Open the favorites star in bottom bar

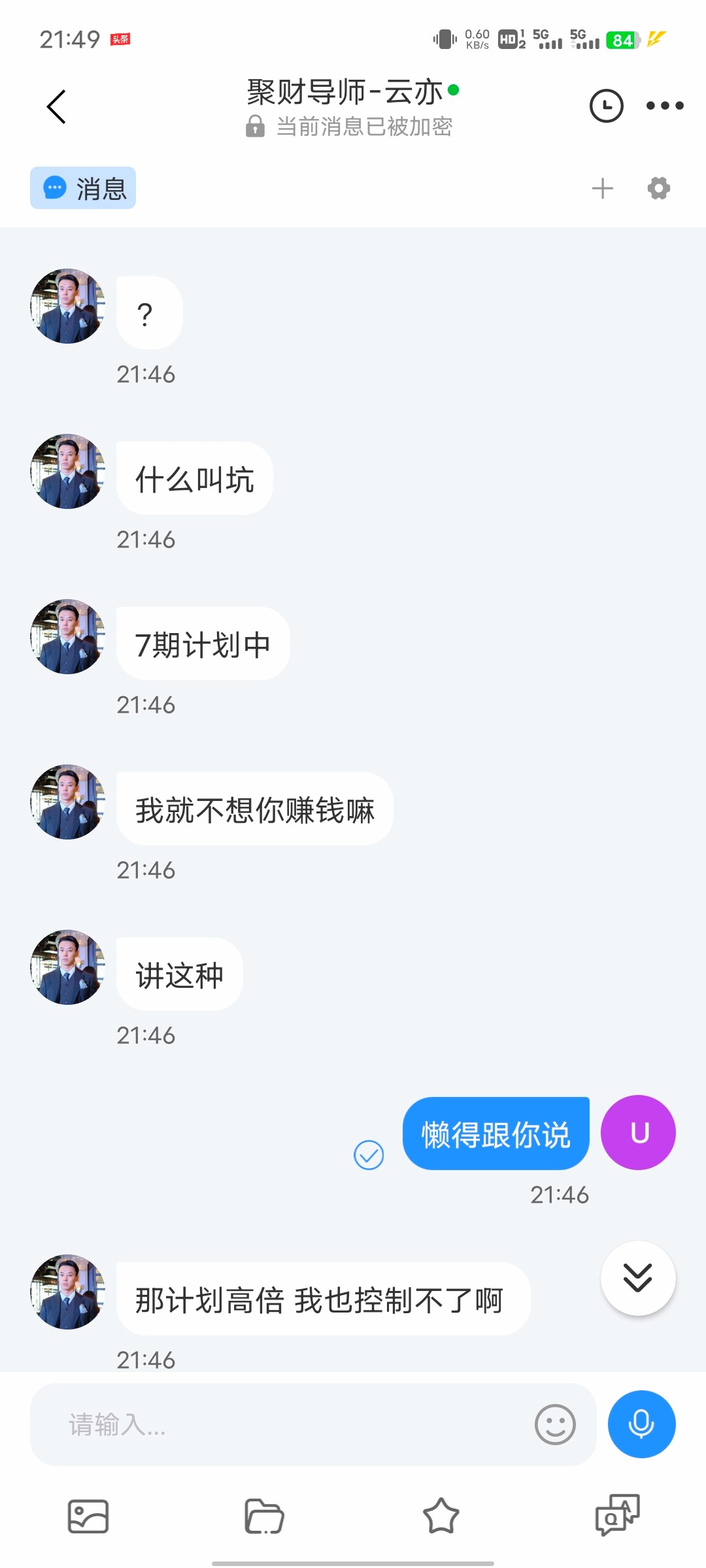pos(441,1517)
